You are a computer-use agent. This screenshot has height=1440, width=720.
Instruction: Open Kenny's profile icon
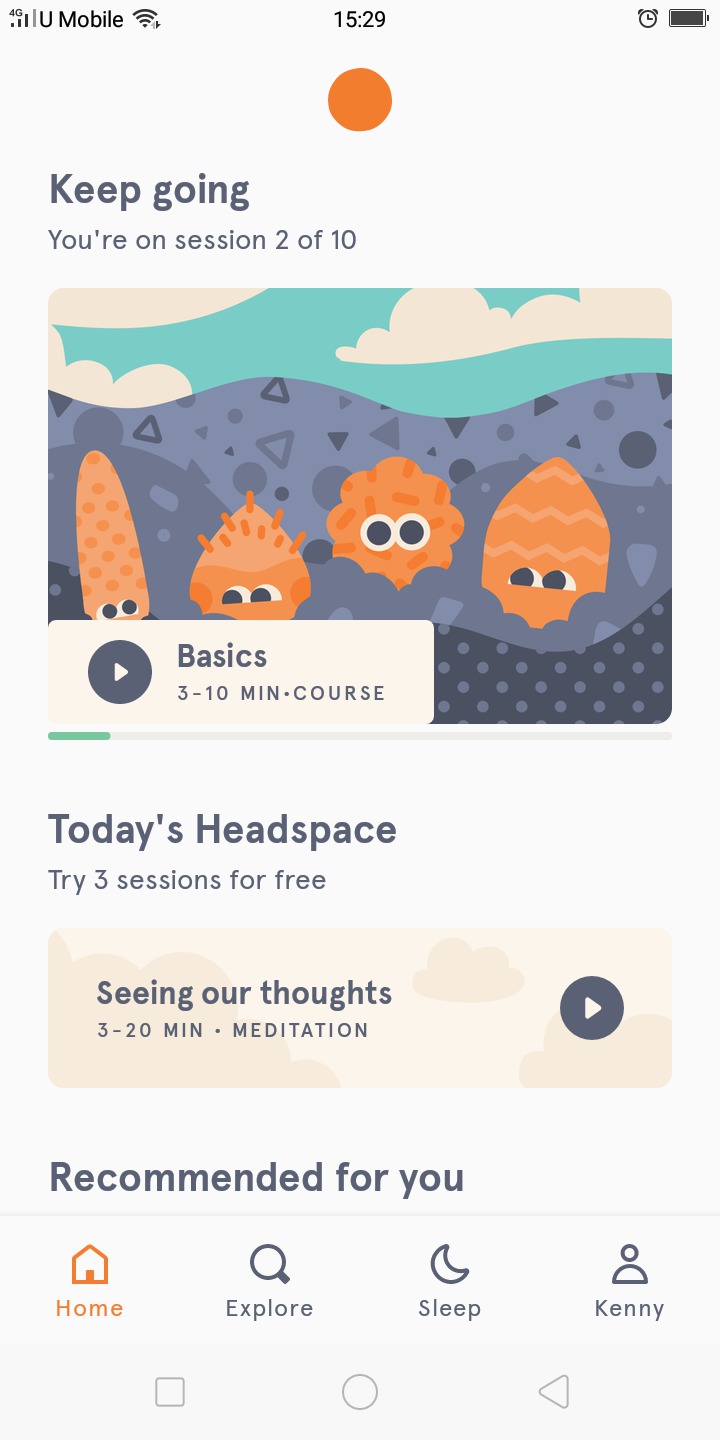(629, 1263)
